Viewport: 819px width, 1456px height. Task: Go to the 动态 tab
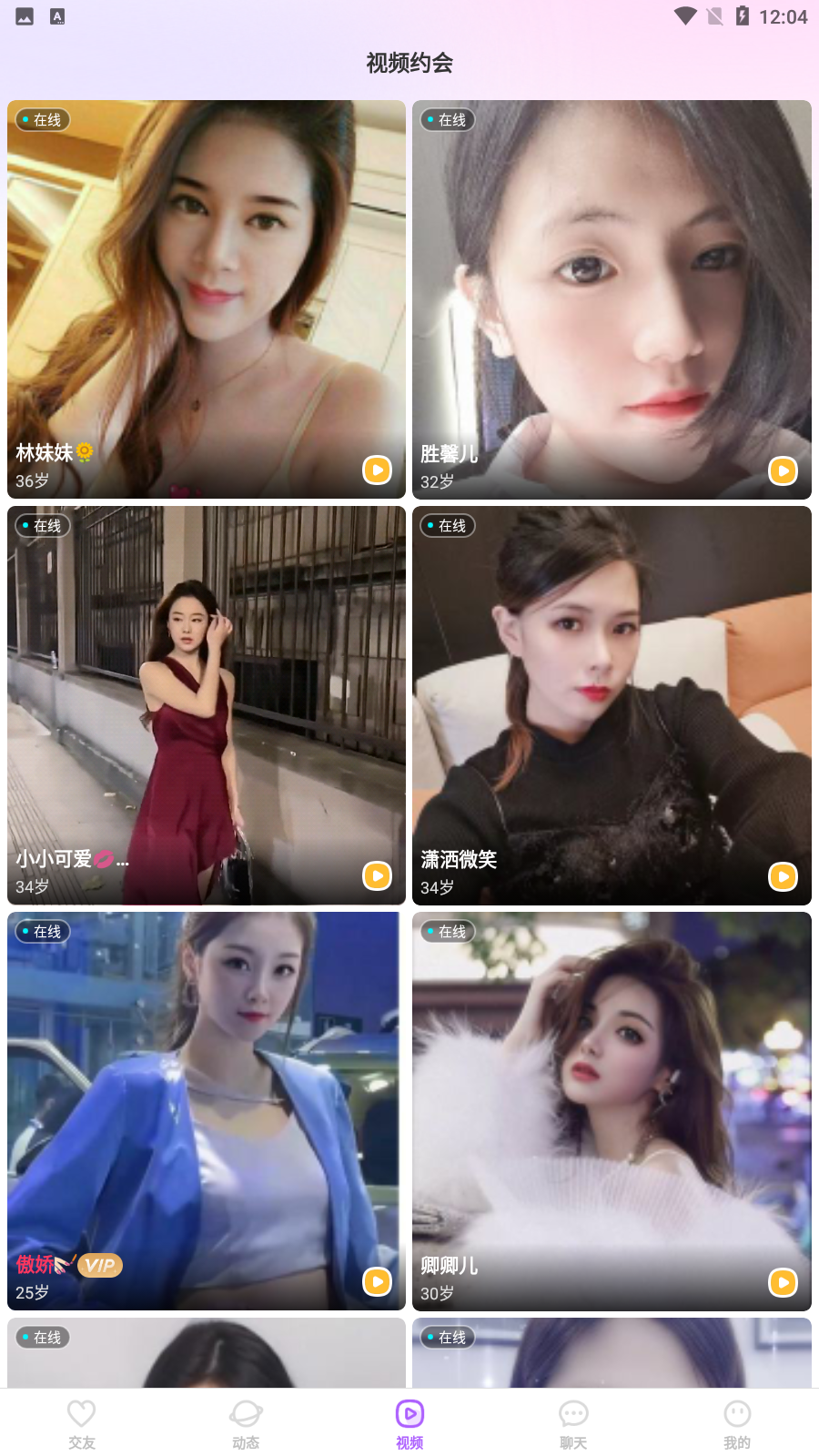pyautogui.click(x=246, y=1424)
